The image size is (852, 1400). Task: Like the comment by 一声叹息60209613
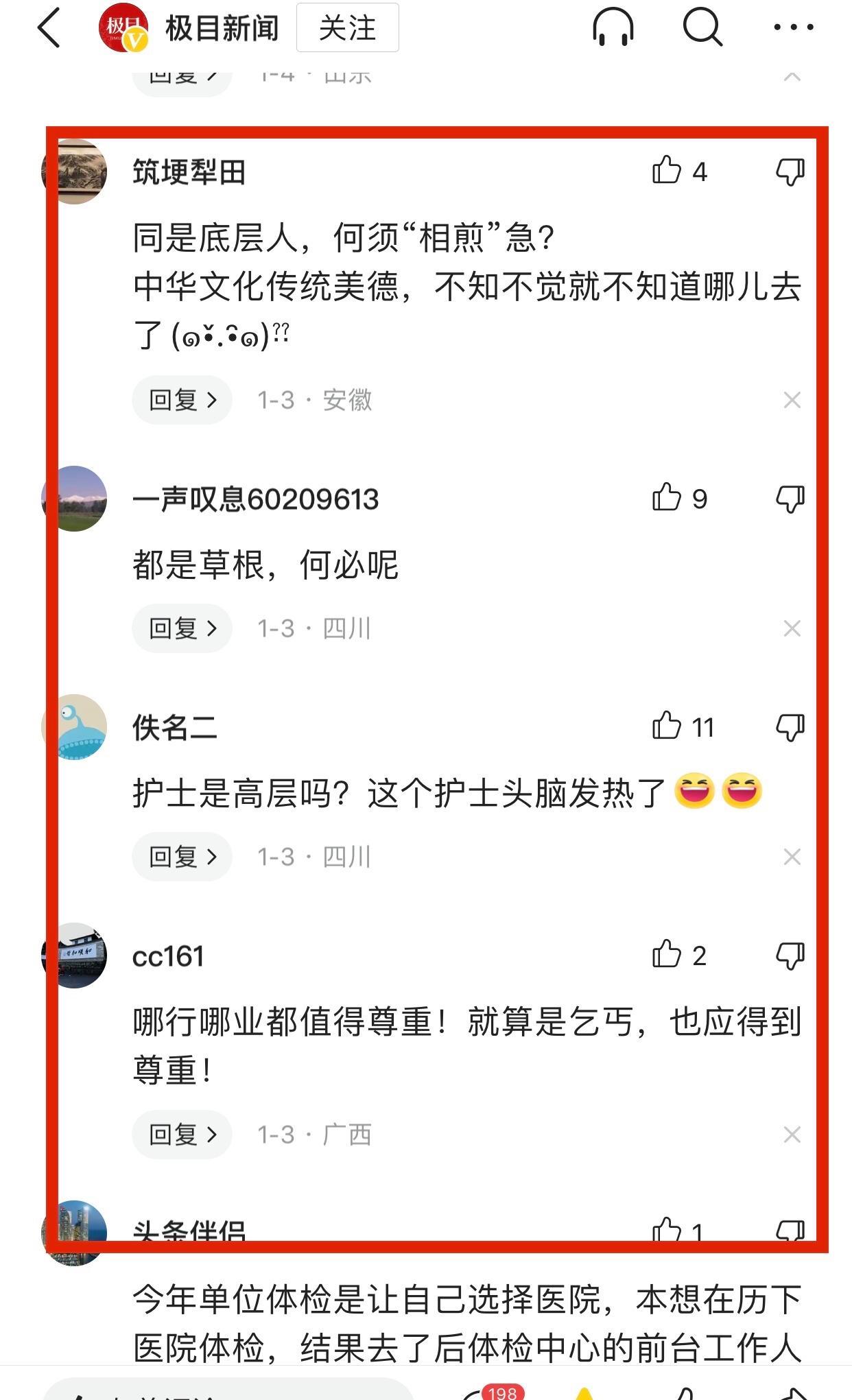click(x=667, y=498)
